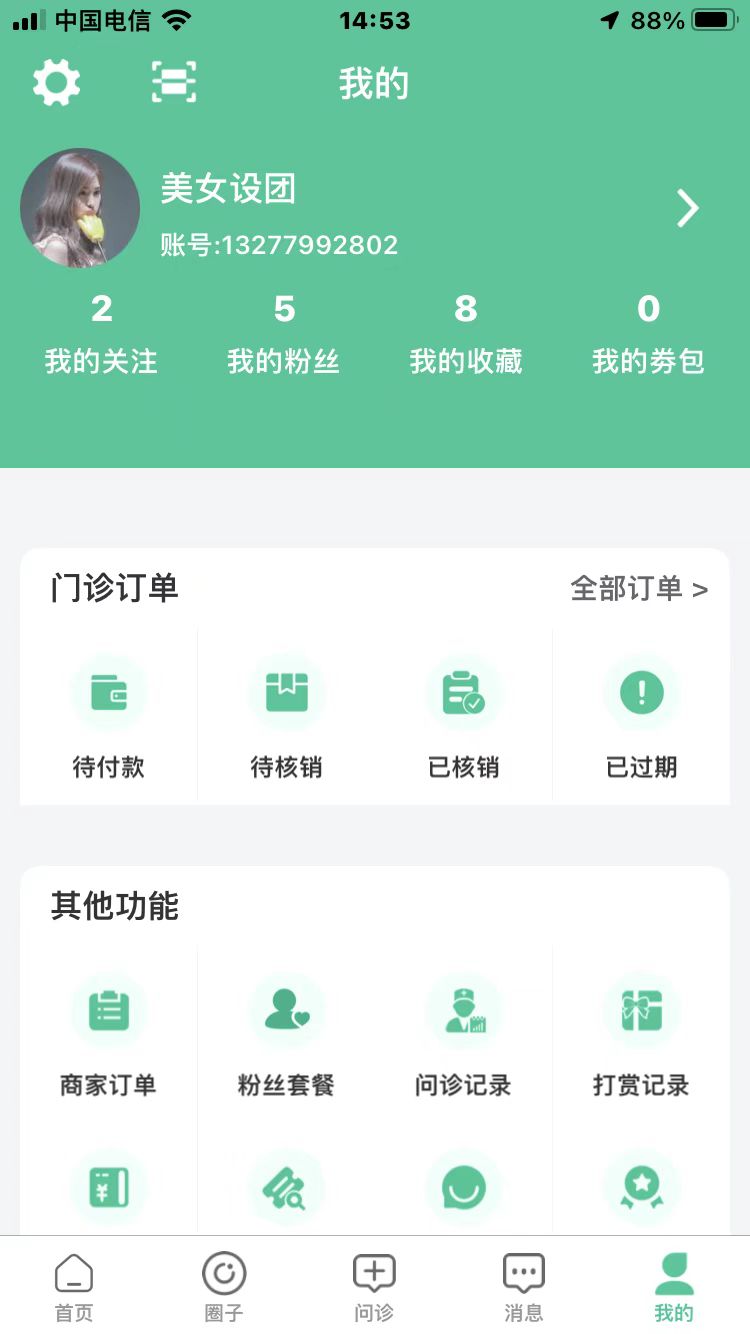Tap the scan code icon
Viewport: 750px width, 1334px height.
pyautogui.click(x=174, y=82)
